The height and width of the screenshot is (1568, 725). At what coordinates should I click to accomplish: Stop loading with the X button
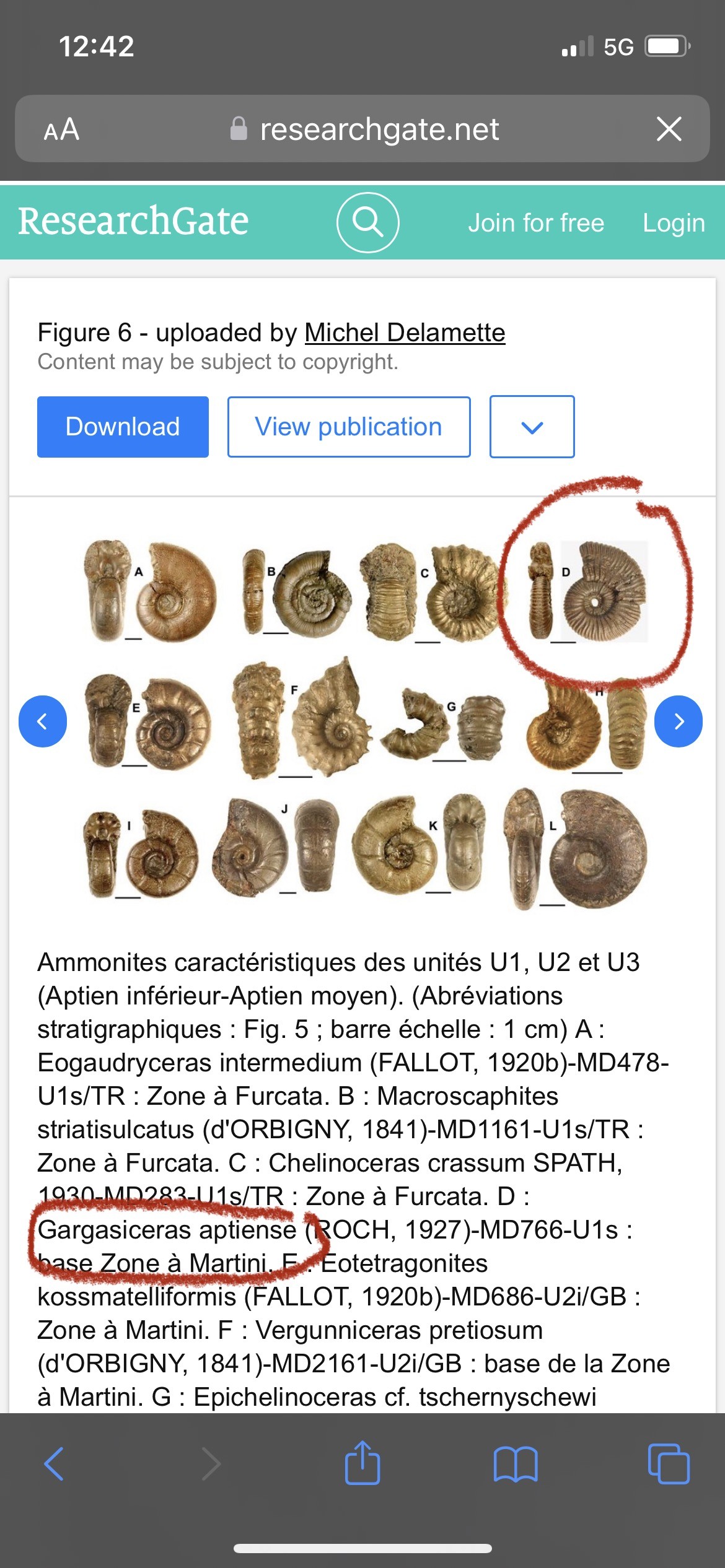click(x=669, y=129)
